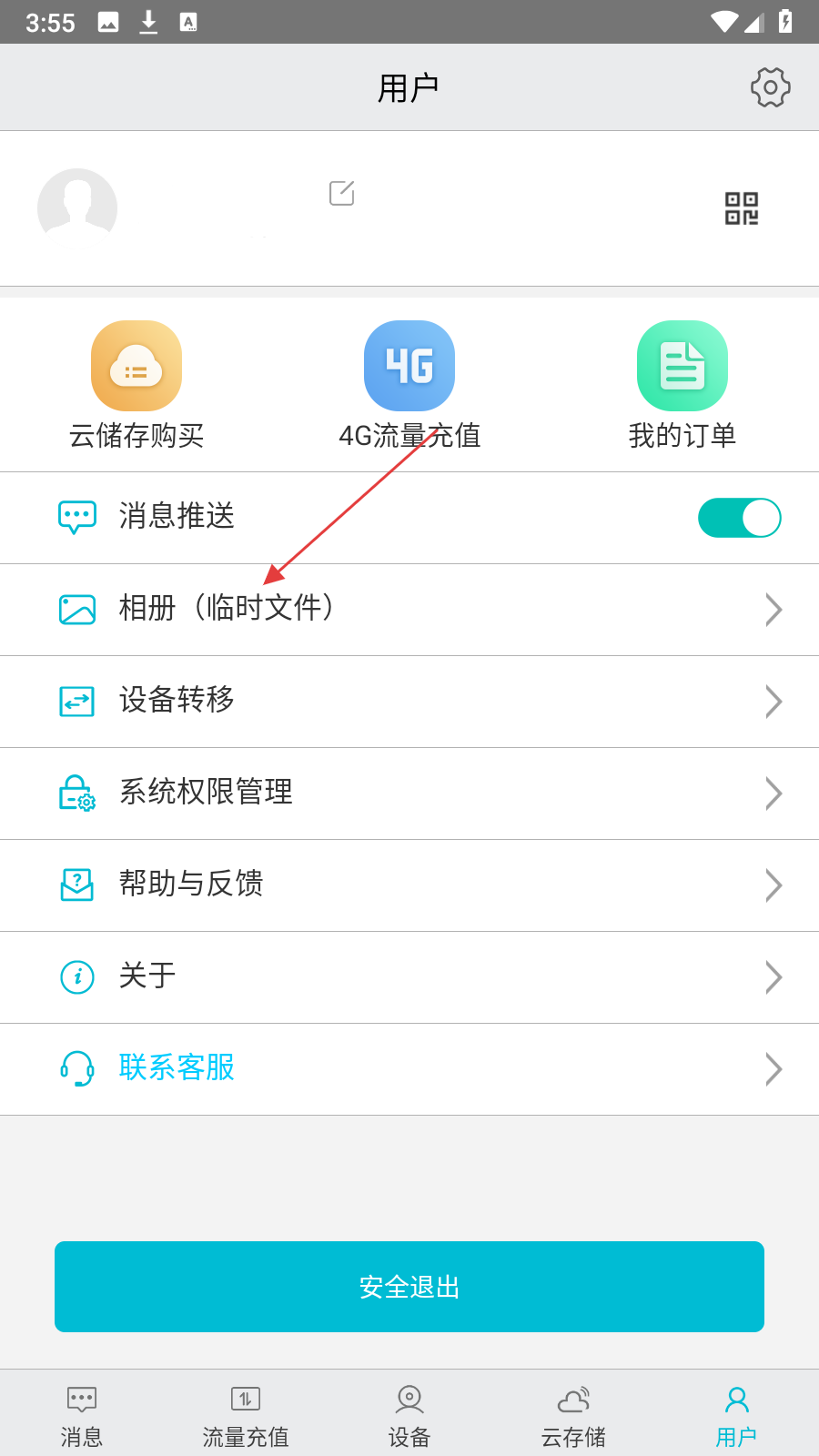Edit profile name with the pencil icon
This screenshot has width=819, height=1456.
tap(341, 193)
